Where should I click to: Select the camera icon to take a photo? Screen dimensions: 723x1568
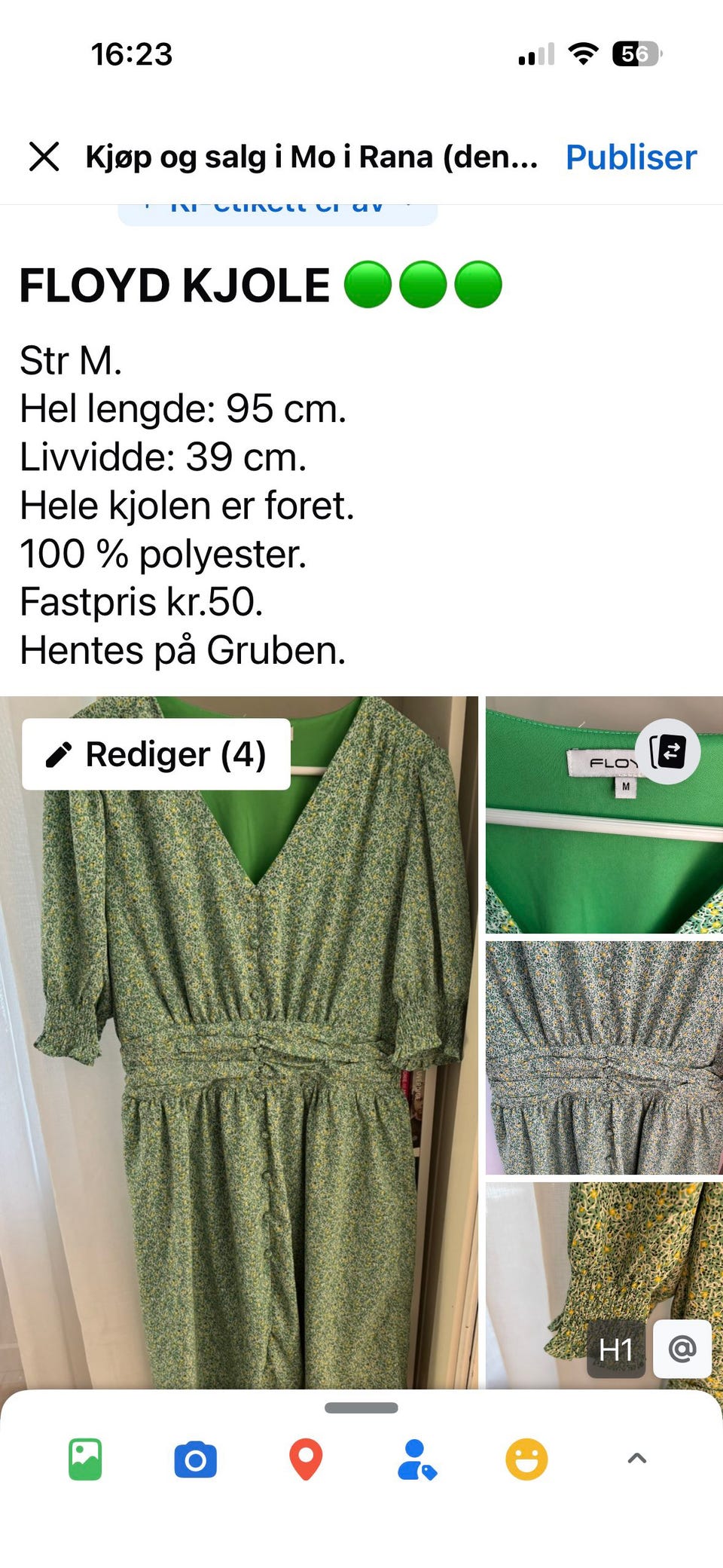click(196, 1459)
